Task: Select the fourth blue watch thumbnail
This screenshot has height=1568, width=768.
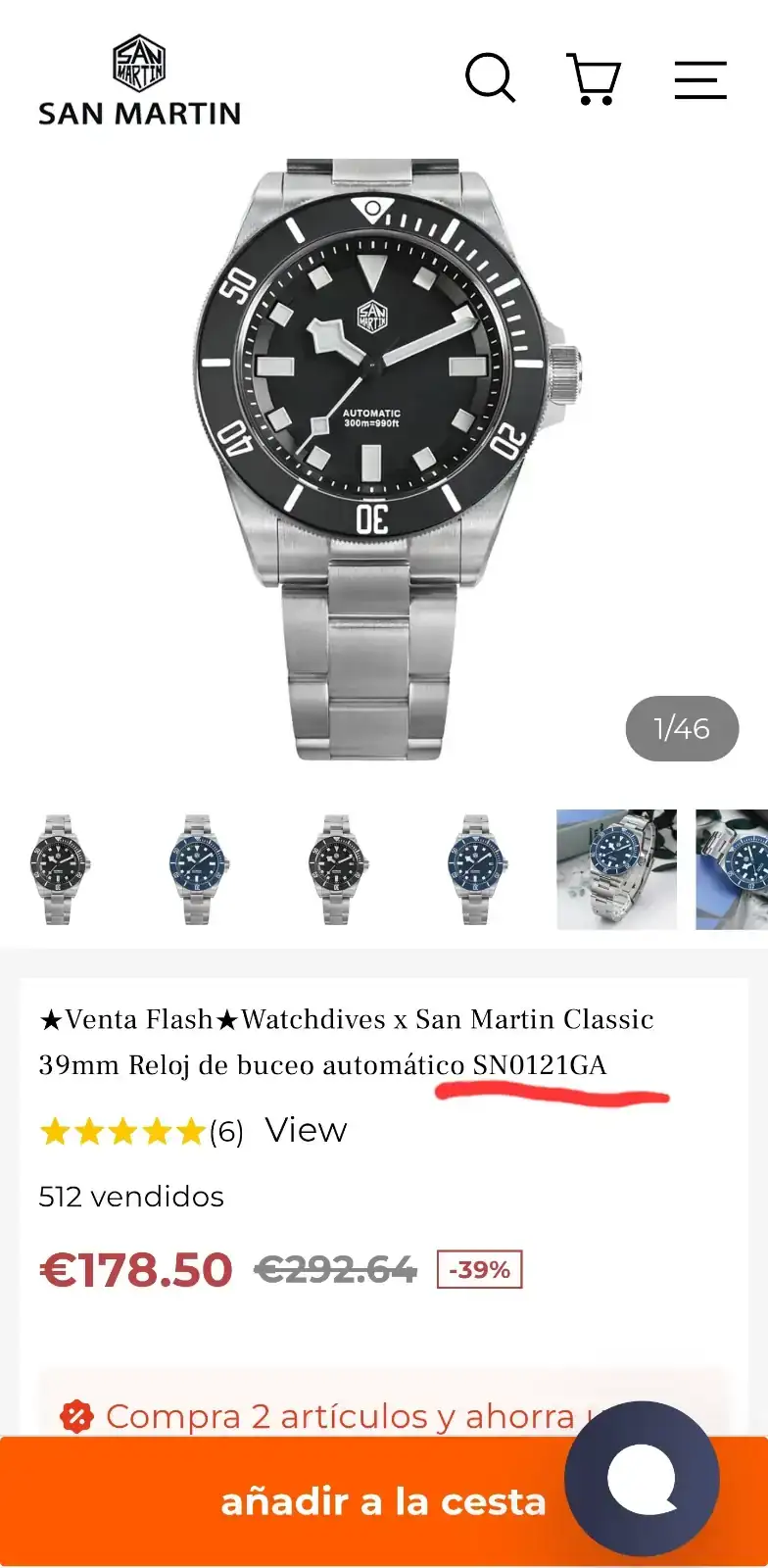Action: 476,869
